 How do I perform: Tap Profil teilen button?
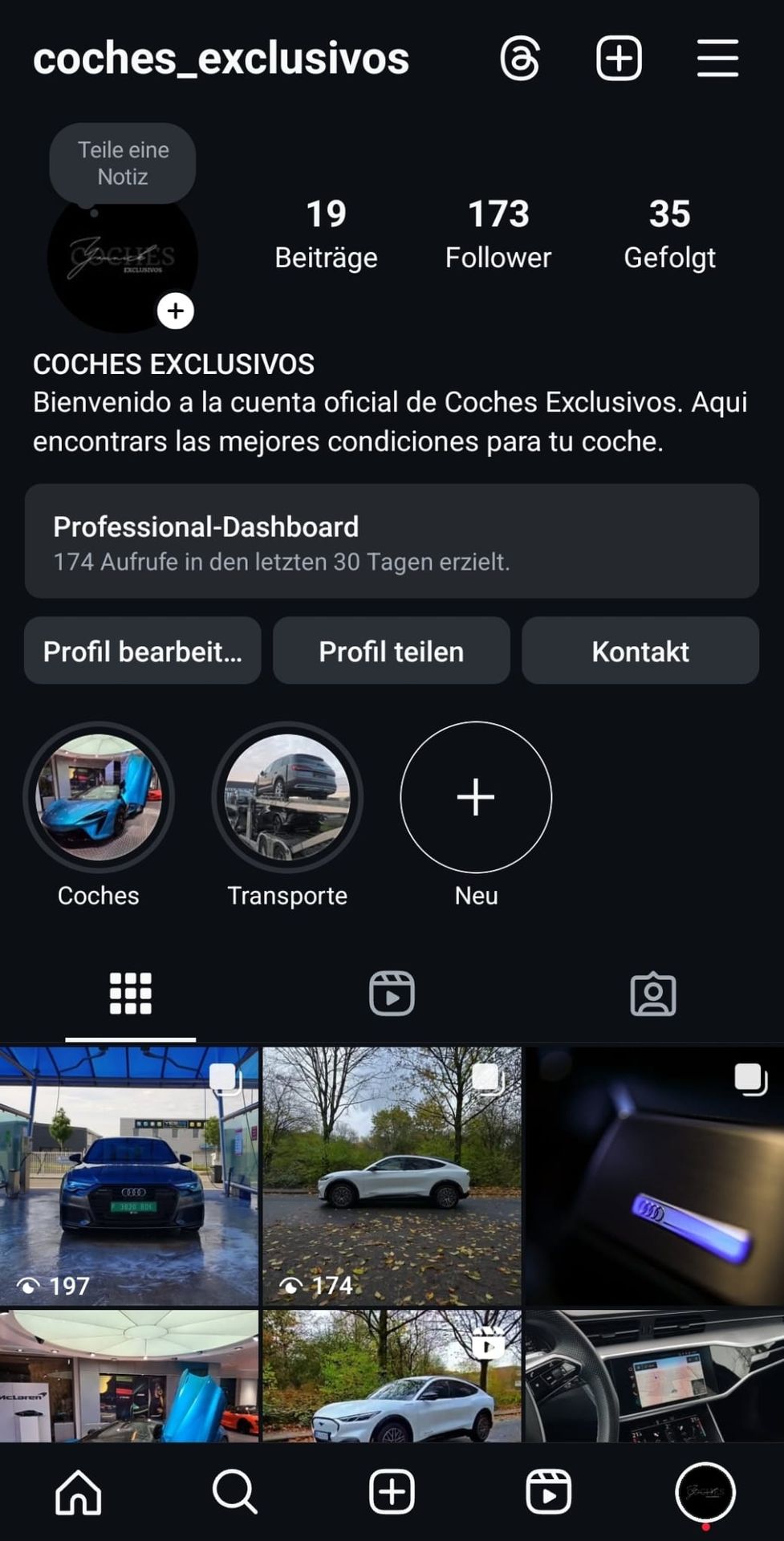click(x=392, y=651)
